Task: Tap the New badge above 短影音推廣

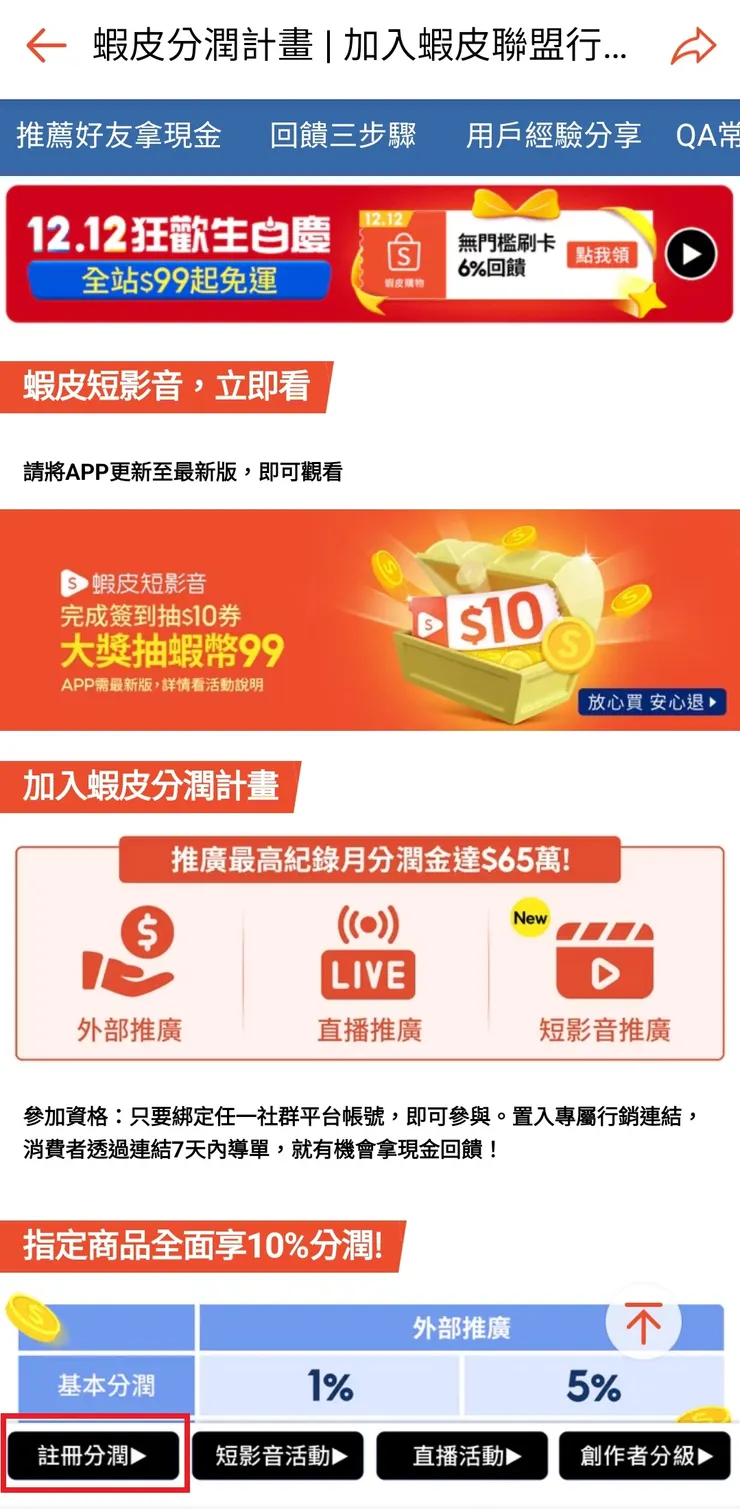Action: point(528,917)
